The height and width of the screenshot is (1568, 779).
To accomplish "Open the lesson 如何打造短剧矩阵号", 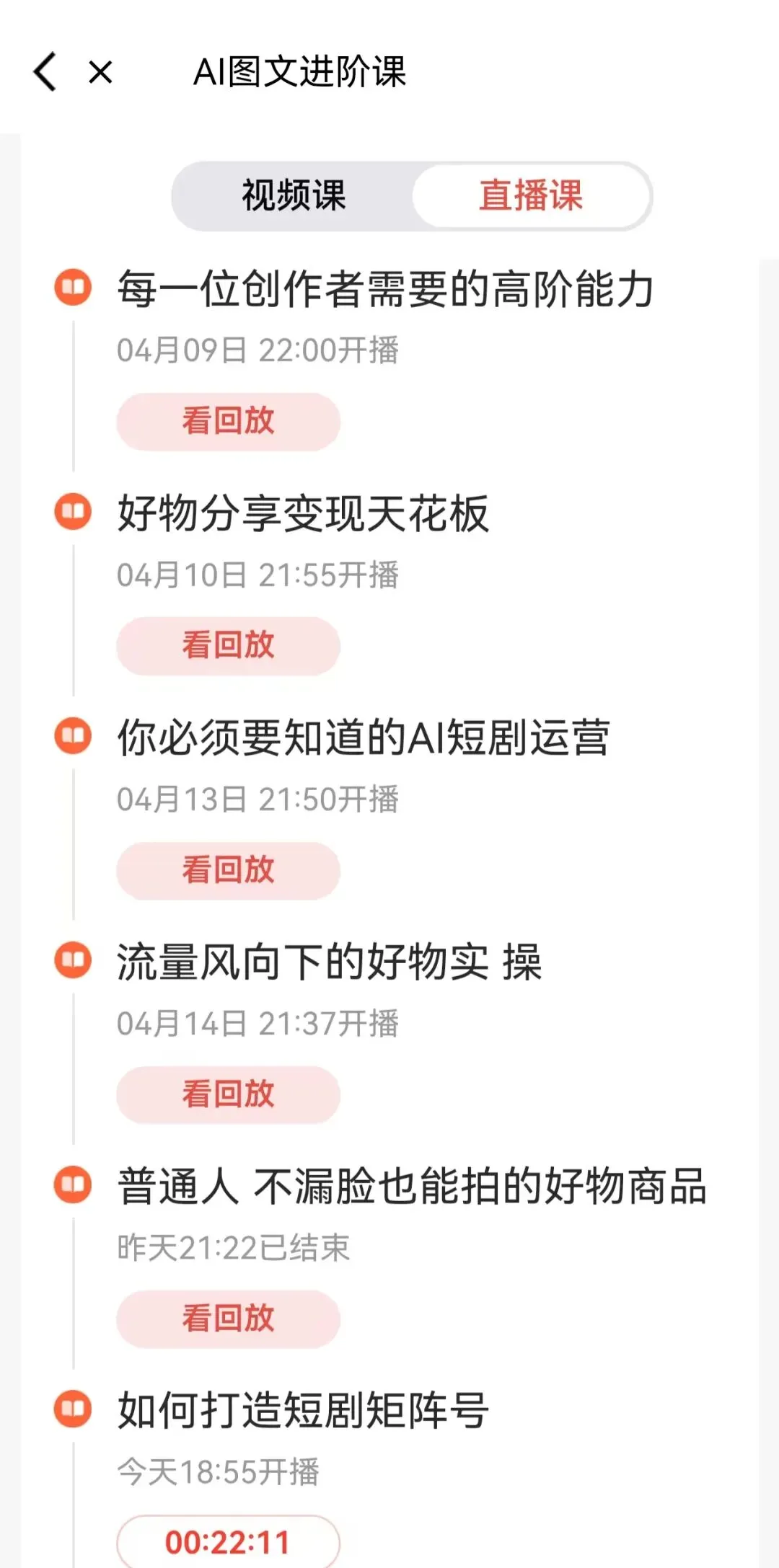I will (303, 1410).
